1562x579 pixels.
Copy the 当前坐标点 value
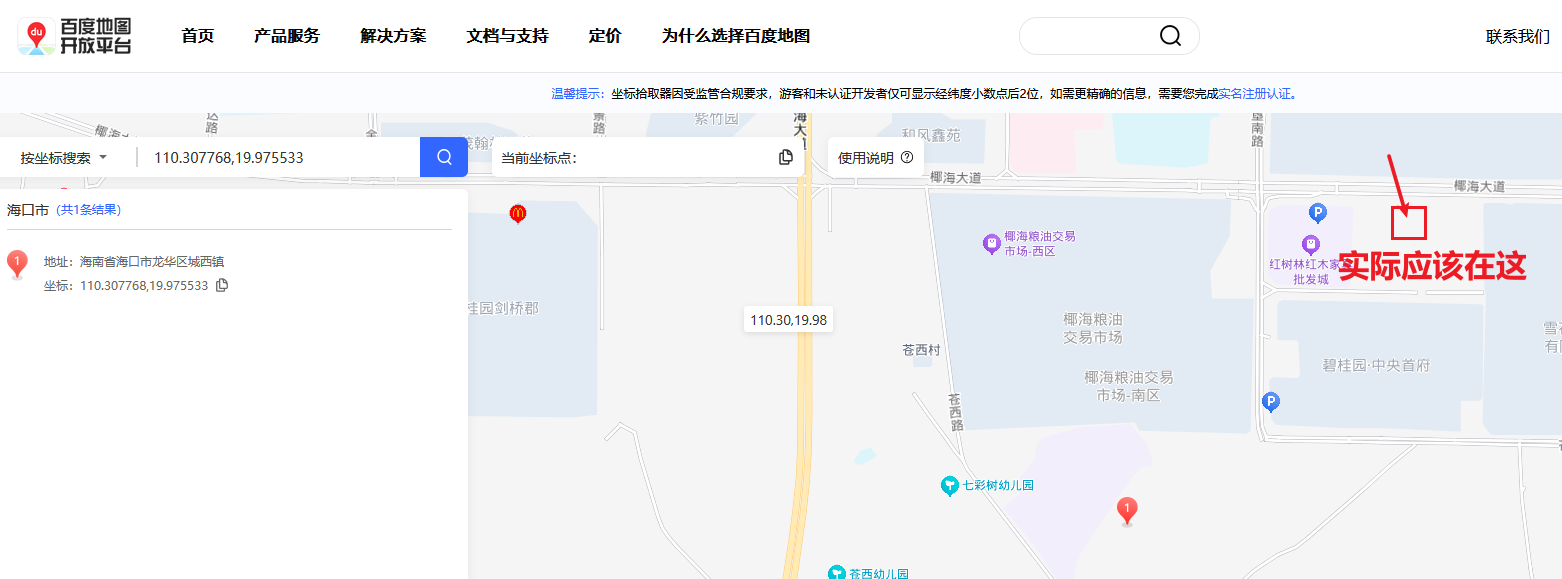786,157
